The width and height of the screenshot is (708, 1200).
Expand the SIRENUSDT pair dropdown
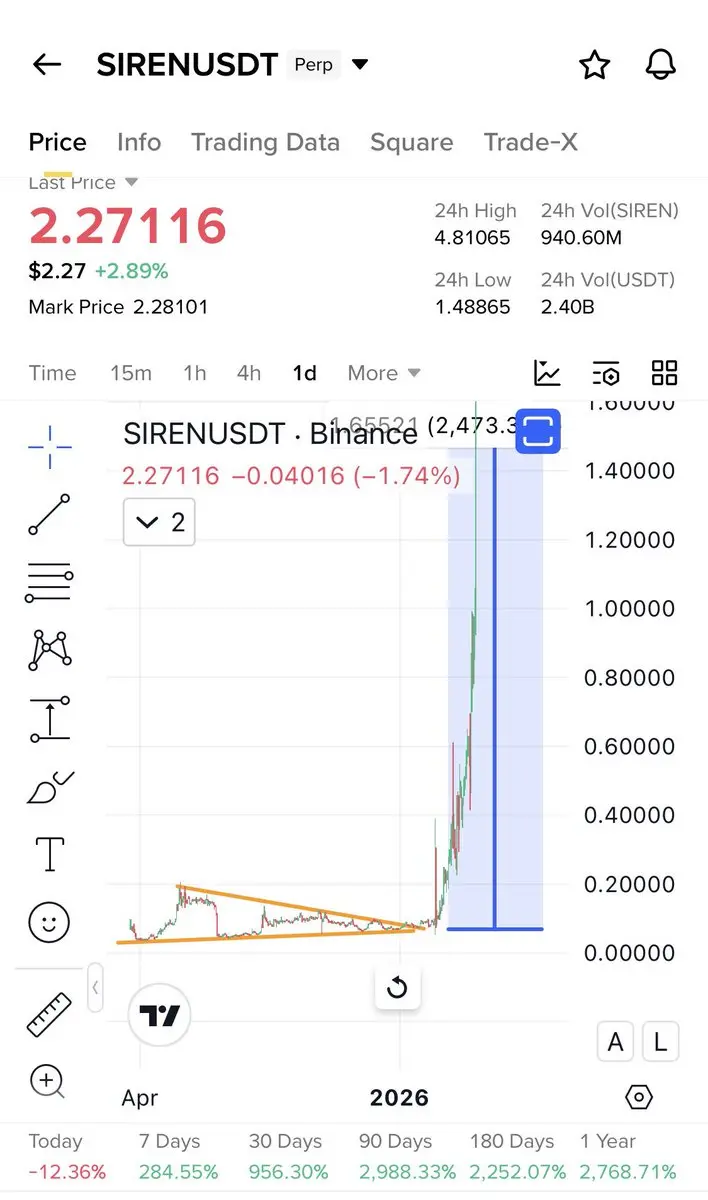pos(360,65)
